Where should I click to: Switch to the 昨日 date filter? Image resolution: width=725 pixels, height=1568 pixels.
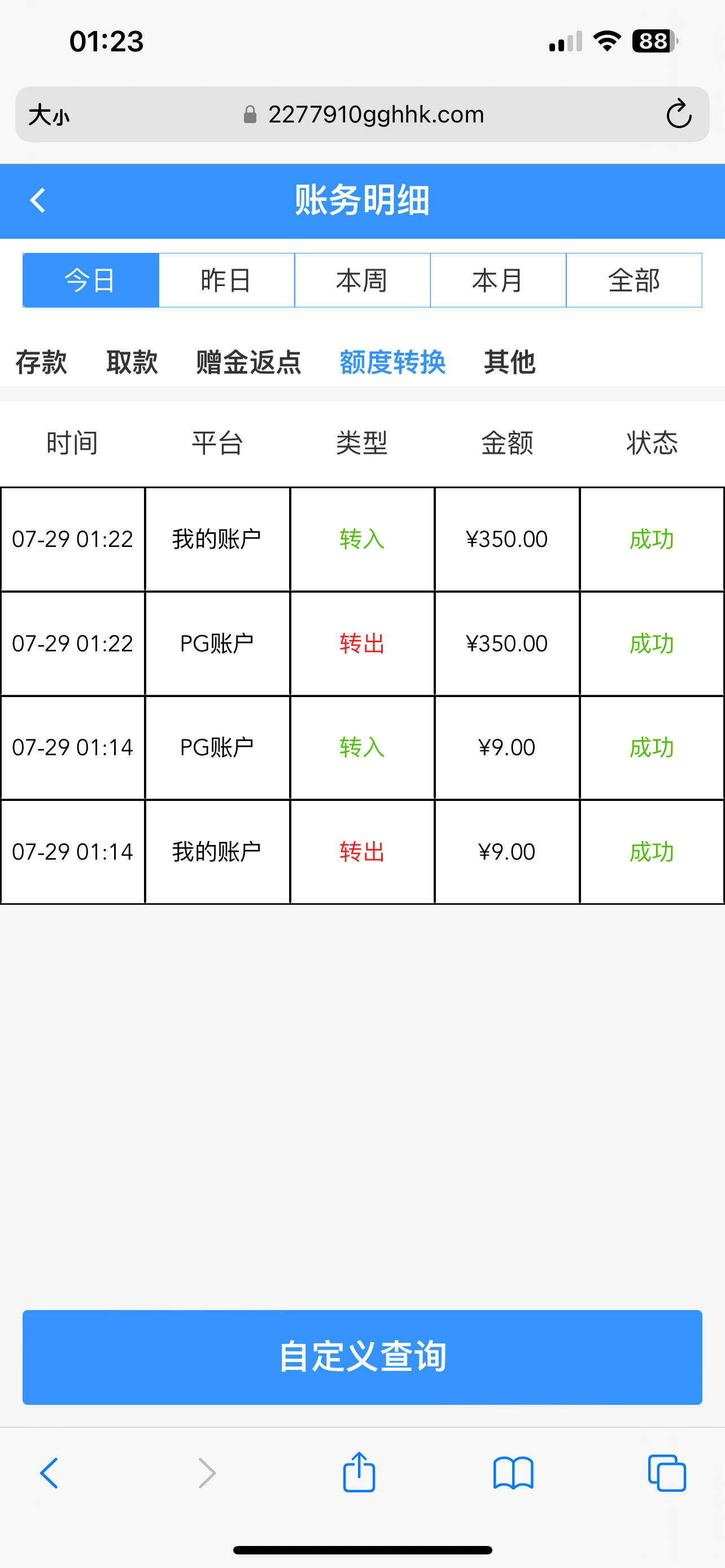(226, 281)
